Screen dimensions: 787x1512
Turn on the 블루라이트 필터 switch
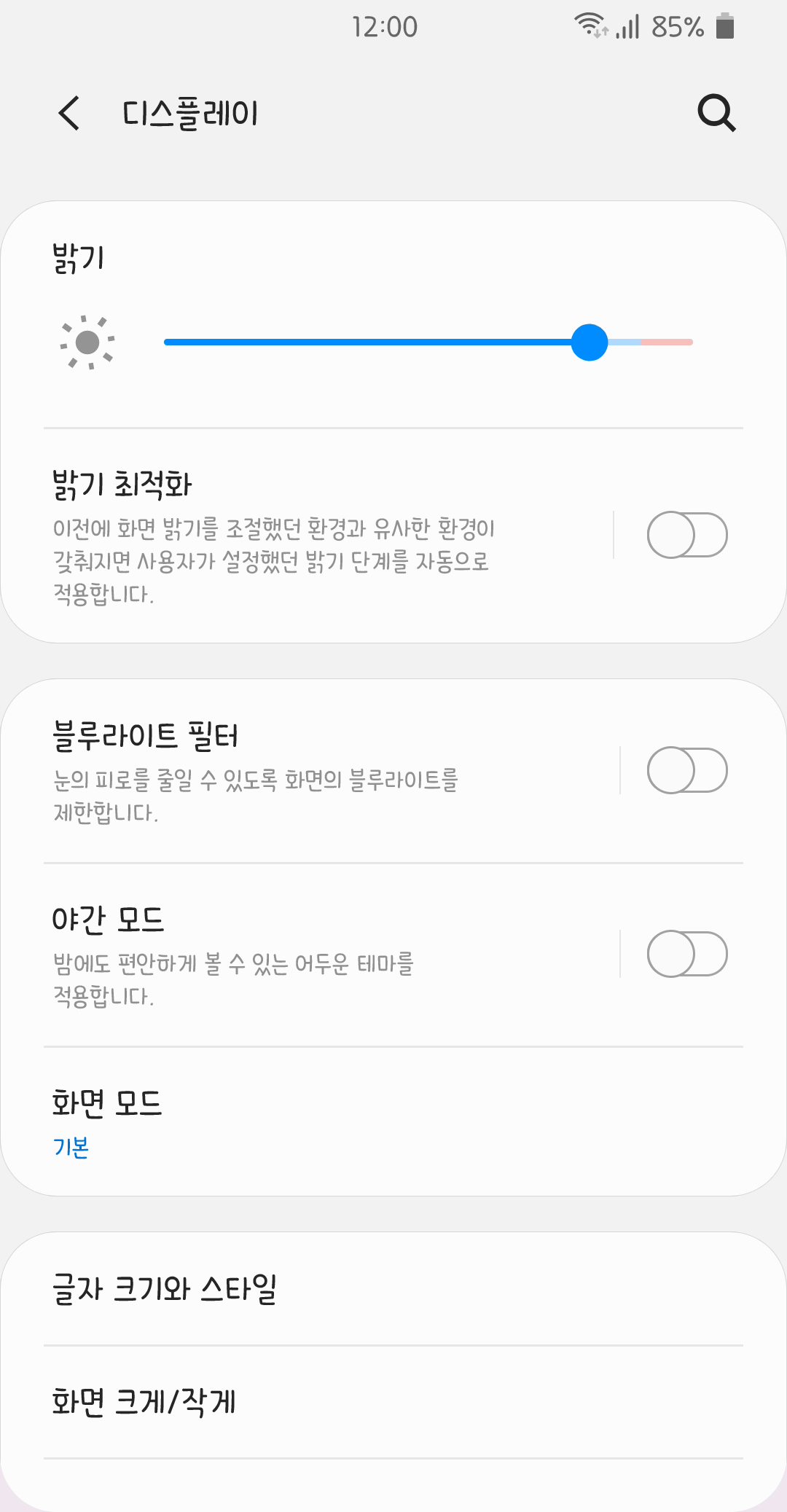pos(686,770)
